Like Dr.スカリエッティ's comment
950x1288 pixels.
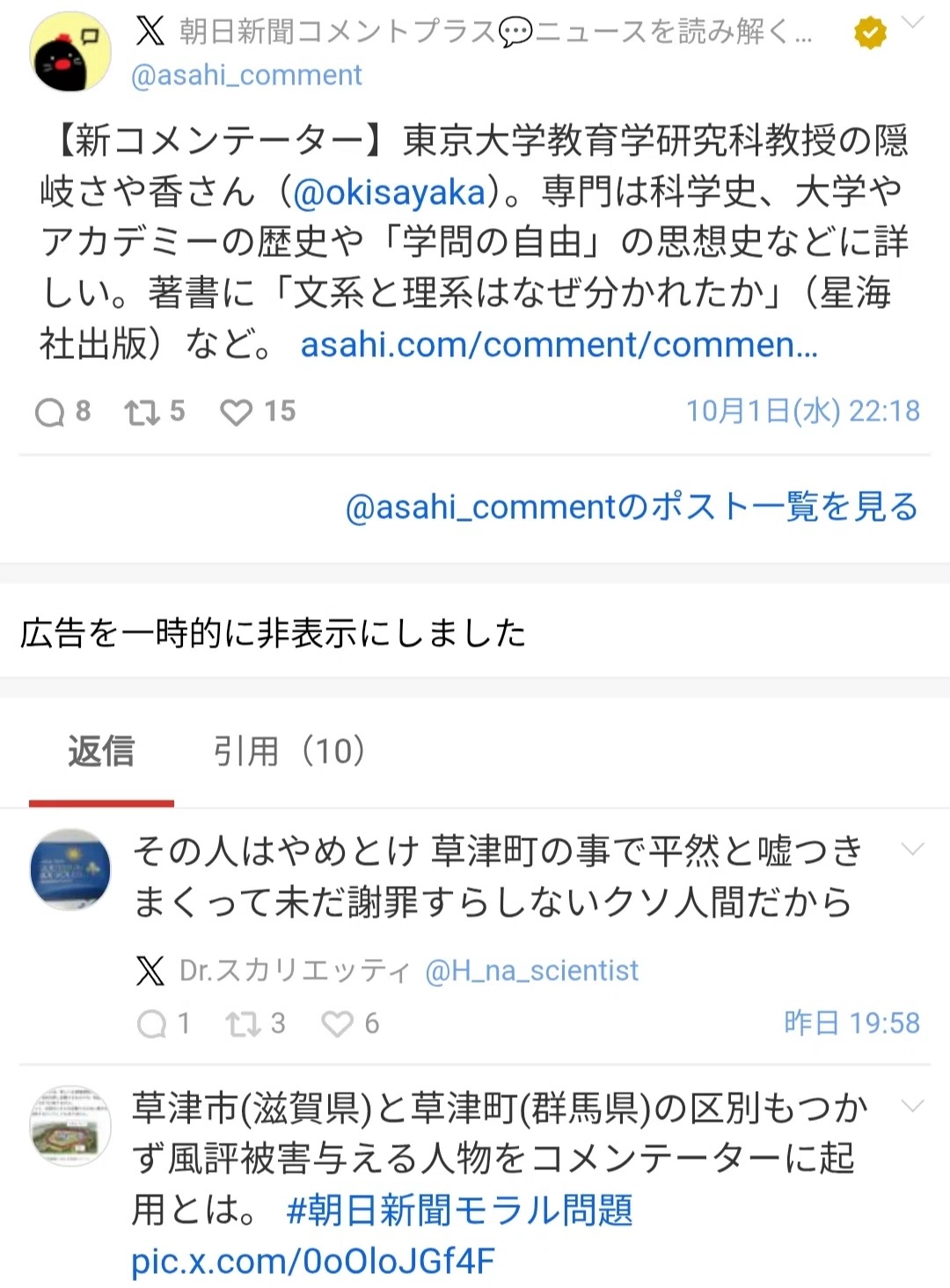click(337, 1023)
